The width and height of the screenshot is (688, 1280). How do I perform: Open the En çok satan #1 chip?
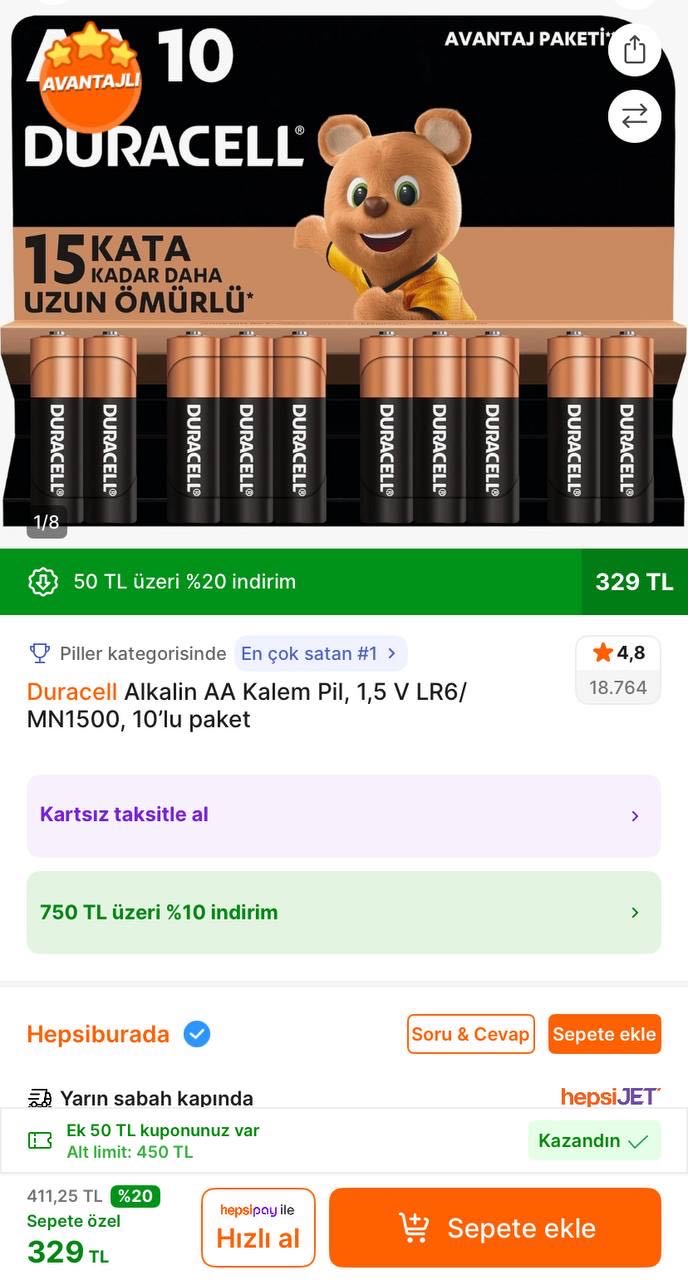(x=320, y=654)
